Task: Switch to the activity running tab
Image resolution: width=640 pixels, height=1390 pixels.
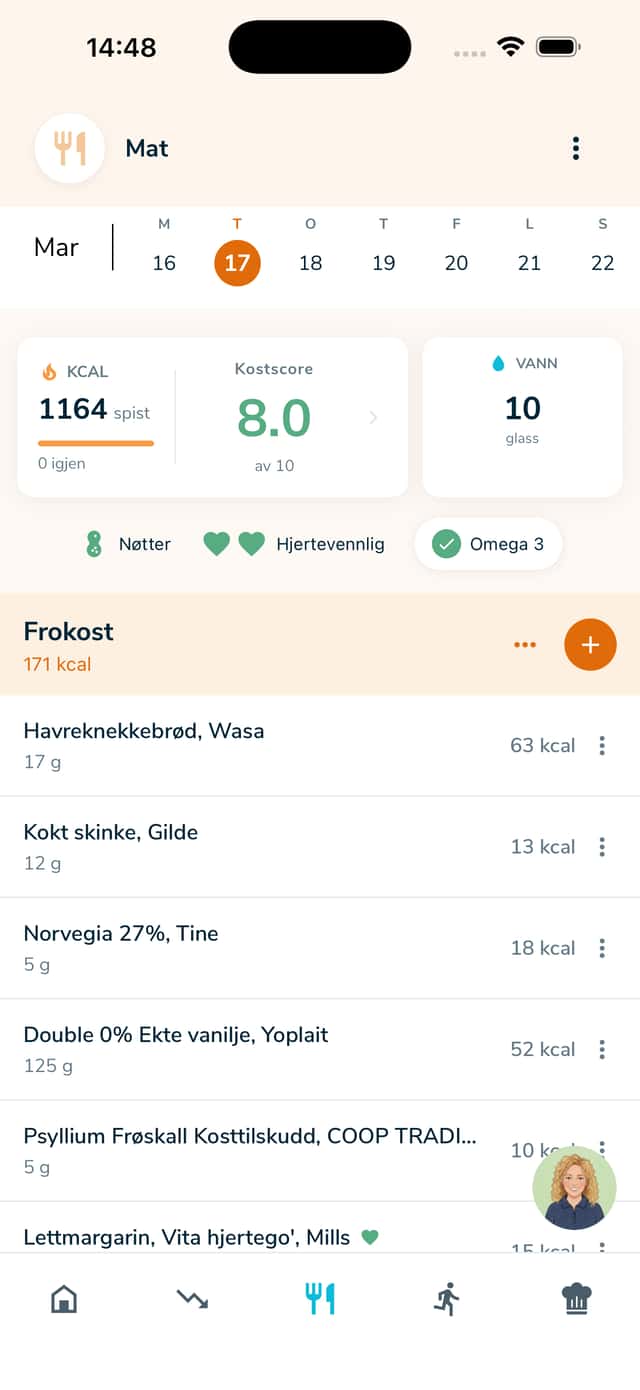Action: [447, 1299]
